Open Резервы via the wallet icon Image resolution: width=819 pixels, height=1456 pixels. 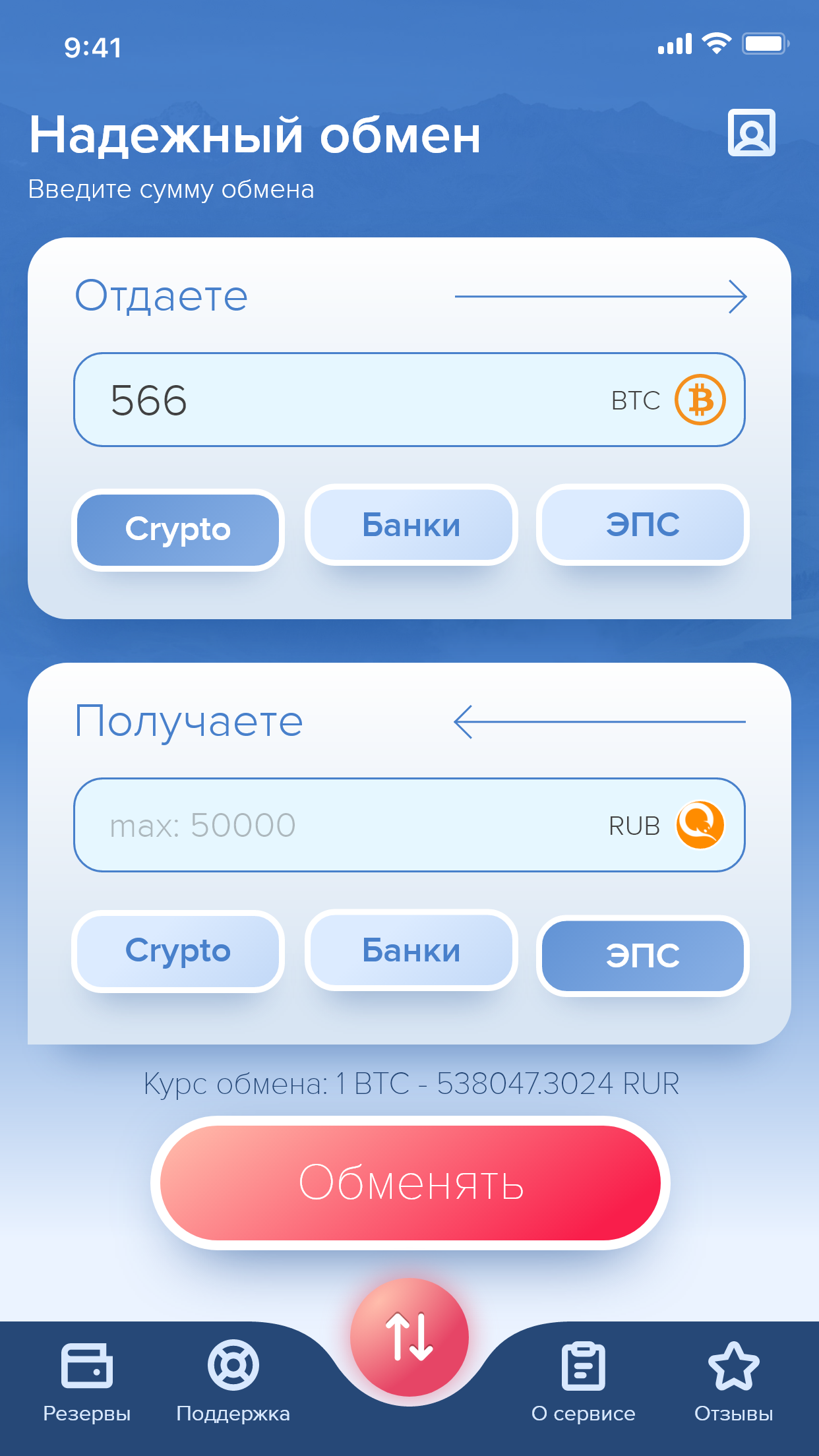(87, 1366)
